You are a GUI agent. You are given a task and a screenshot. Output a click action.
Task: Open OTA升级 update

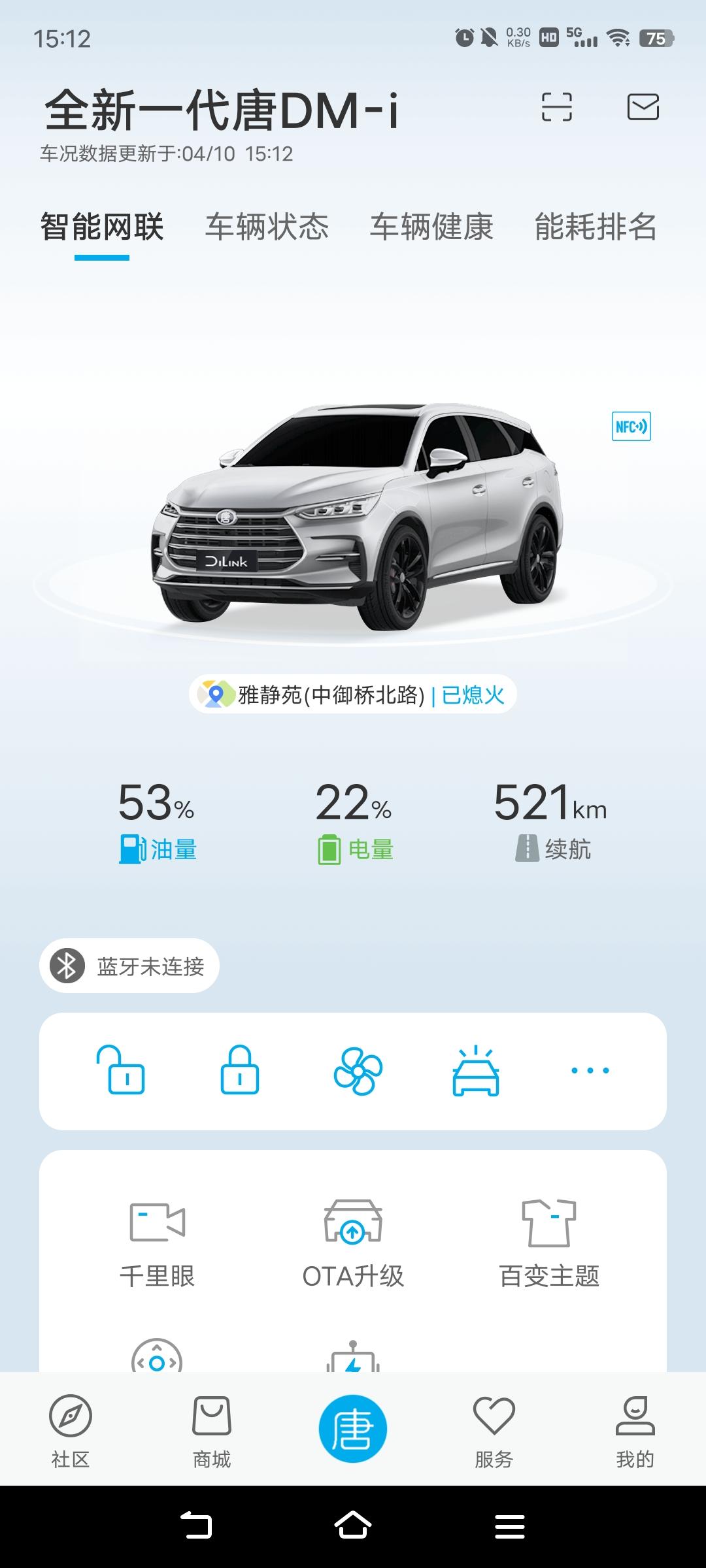pyautogui.click(x=353, y=1243)
